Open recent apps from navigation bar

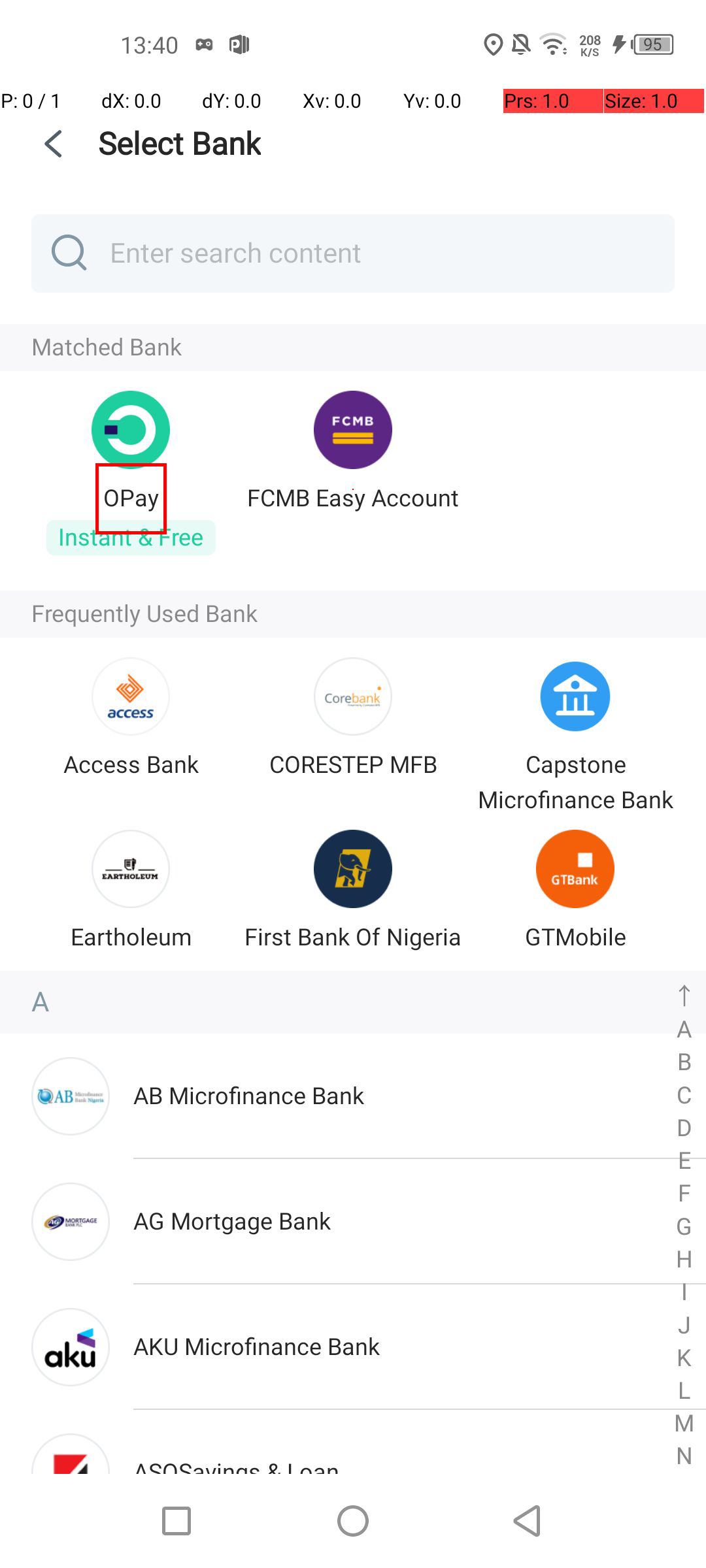176,1521
